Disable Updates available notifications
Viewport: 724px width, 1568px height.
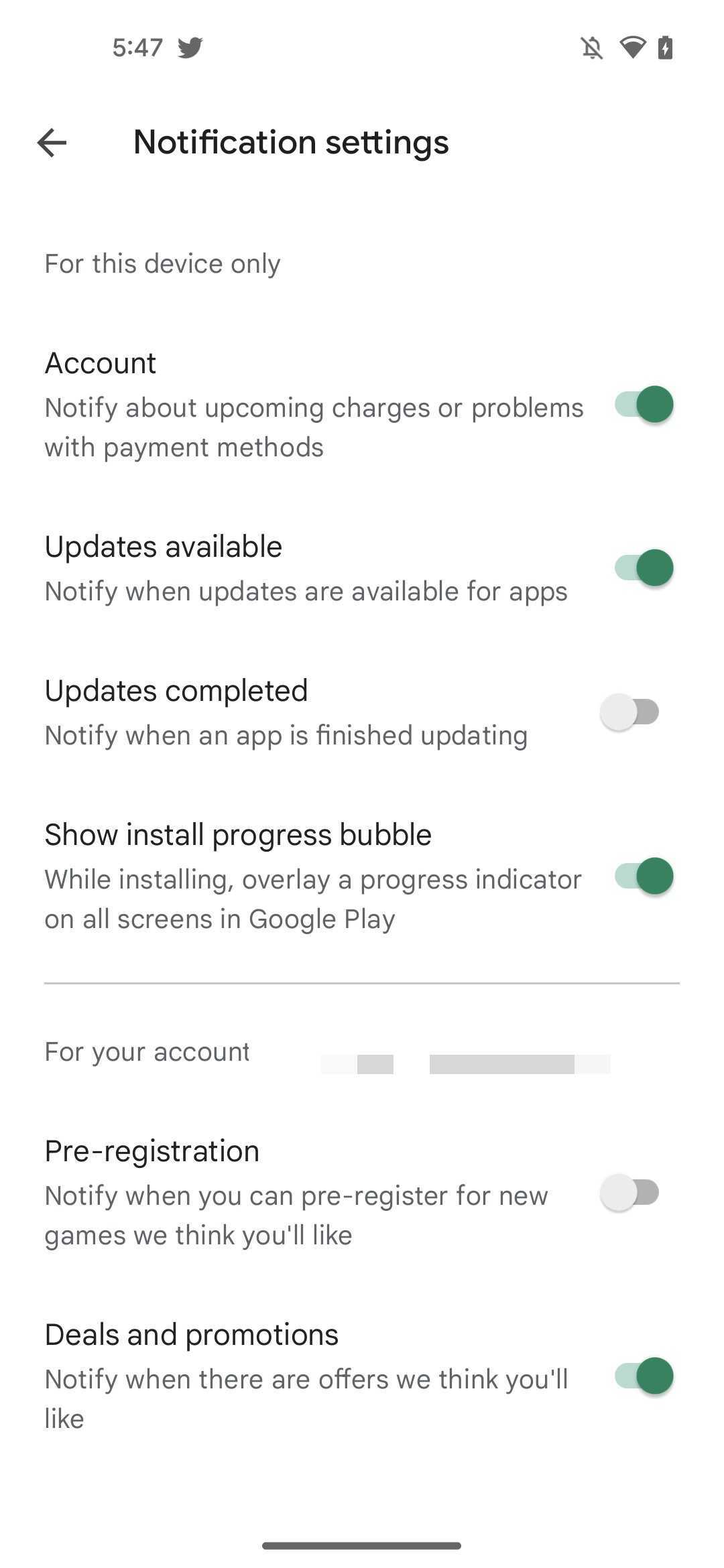(x=644, y=568)
